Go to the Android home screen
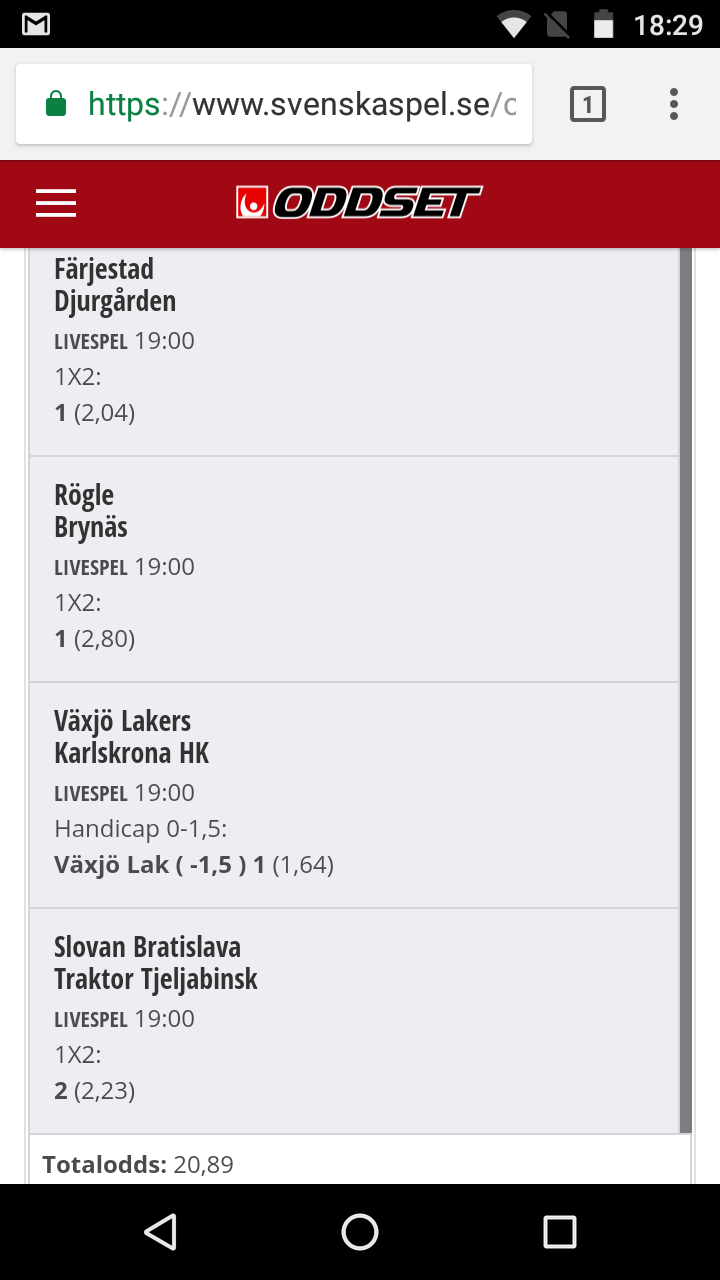Image resolution: width=720 pixels, height=1280 pixels. tap(360, 1232)
